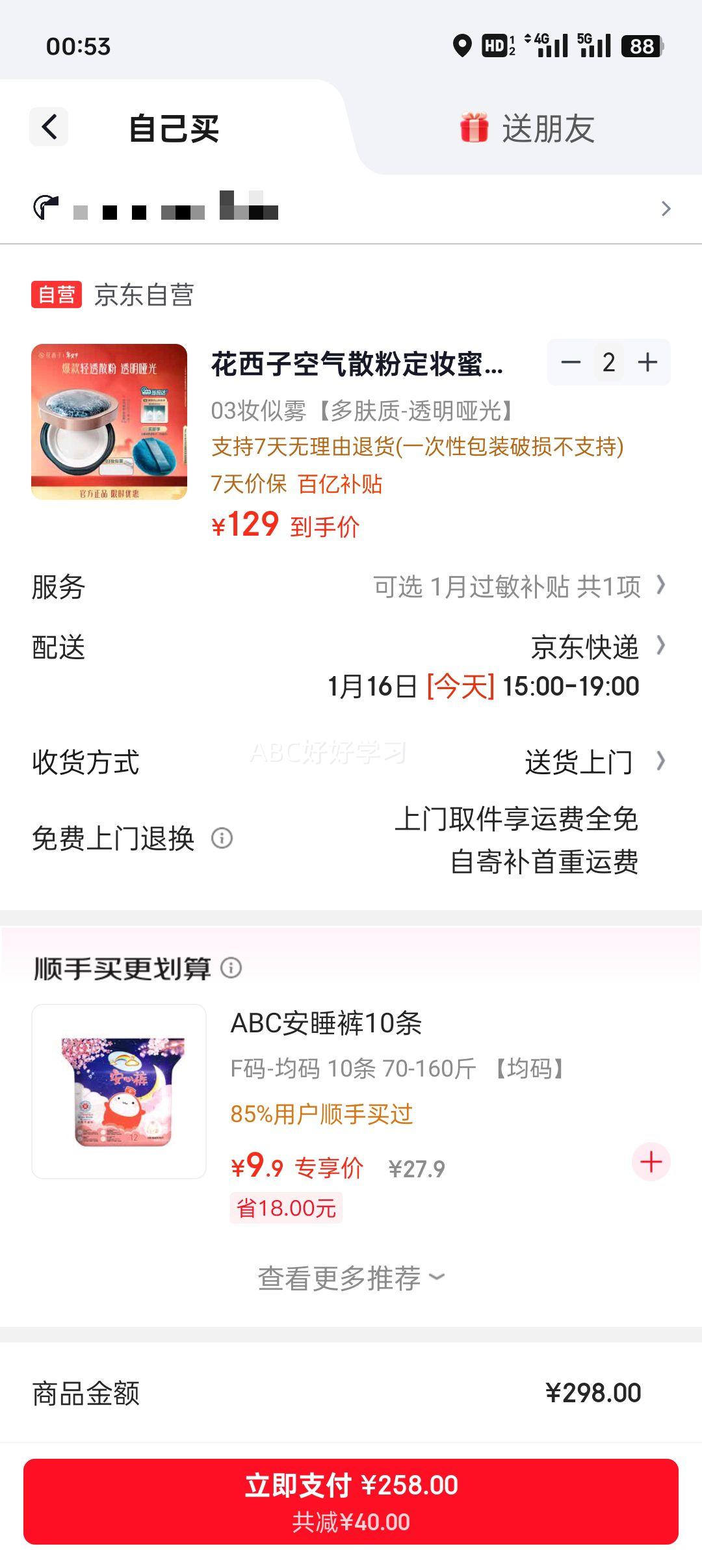Open the 花西子空气散粉 product title

click(359, 364)
